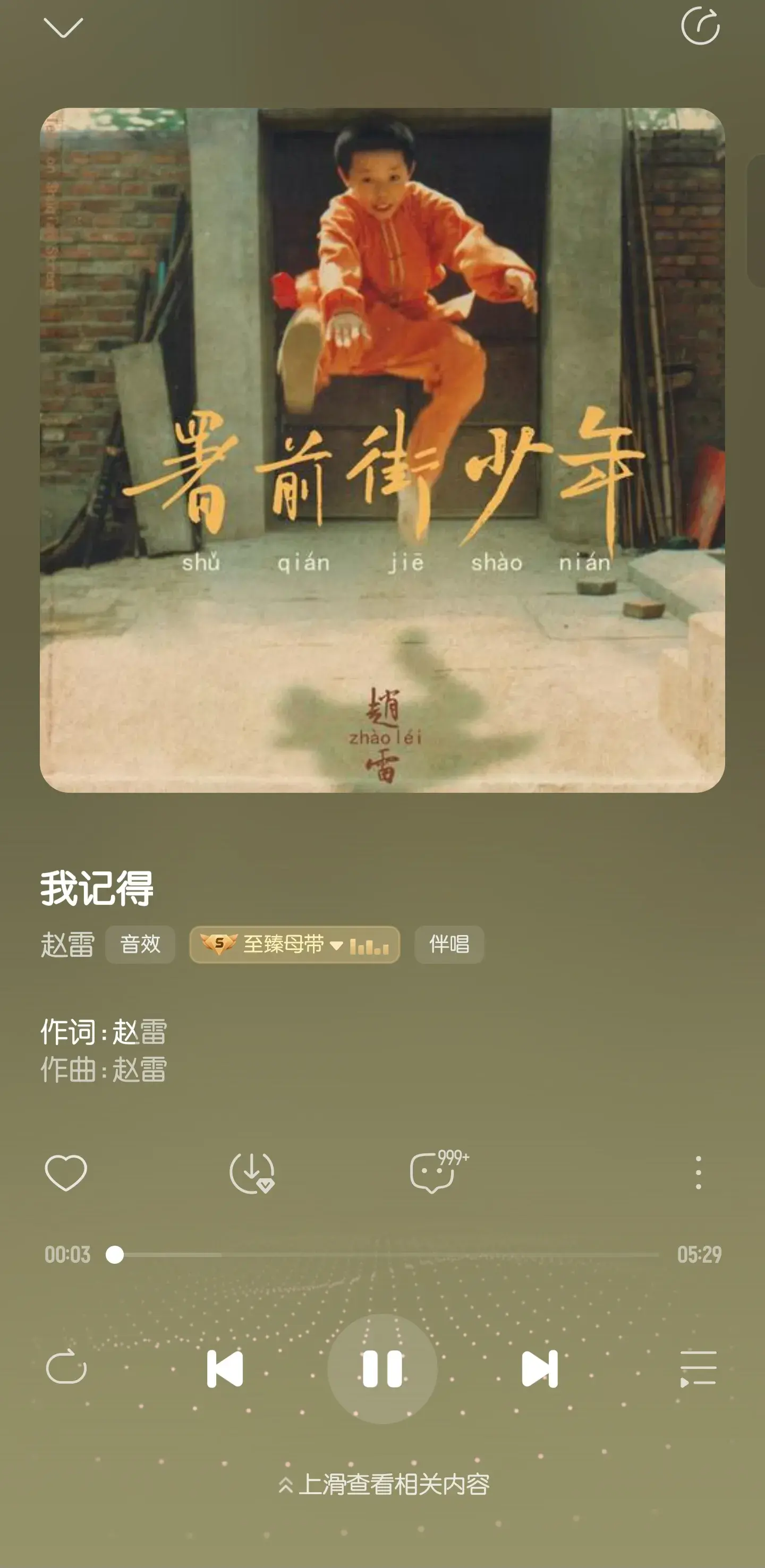
Task: Open the 至臻母带 audio quality dropdown
Action: [x=295, y=944]
